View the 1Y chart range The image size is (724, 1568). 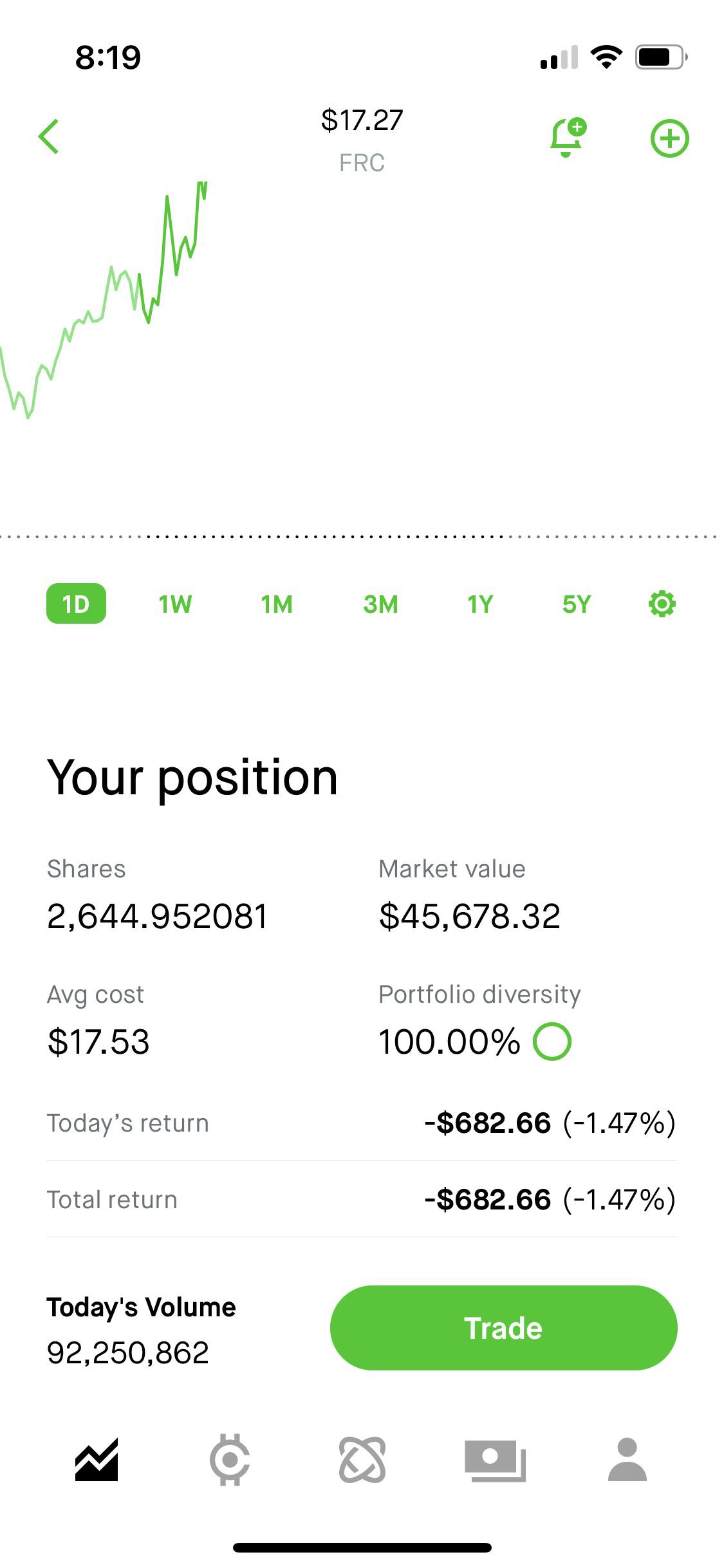(480, 604)
